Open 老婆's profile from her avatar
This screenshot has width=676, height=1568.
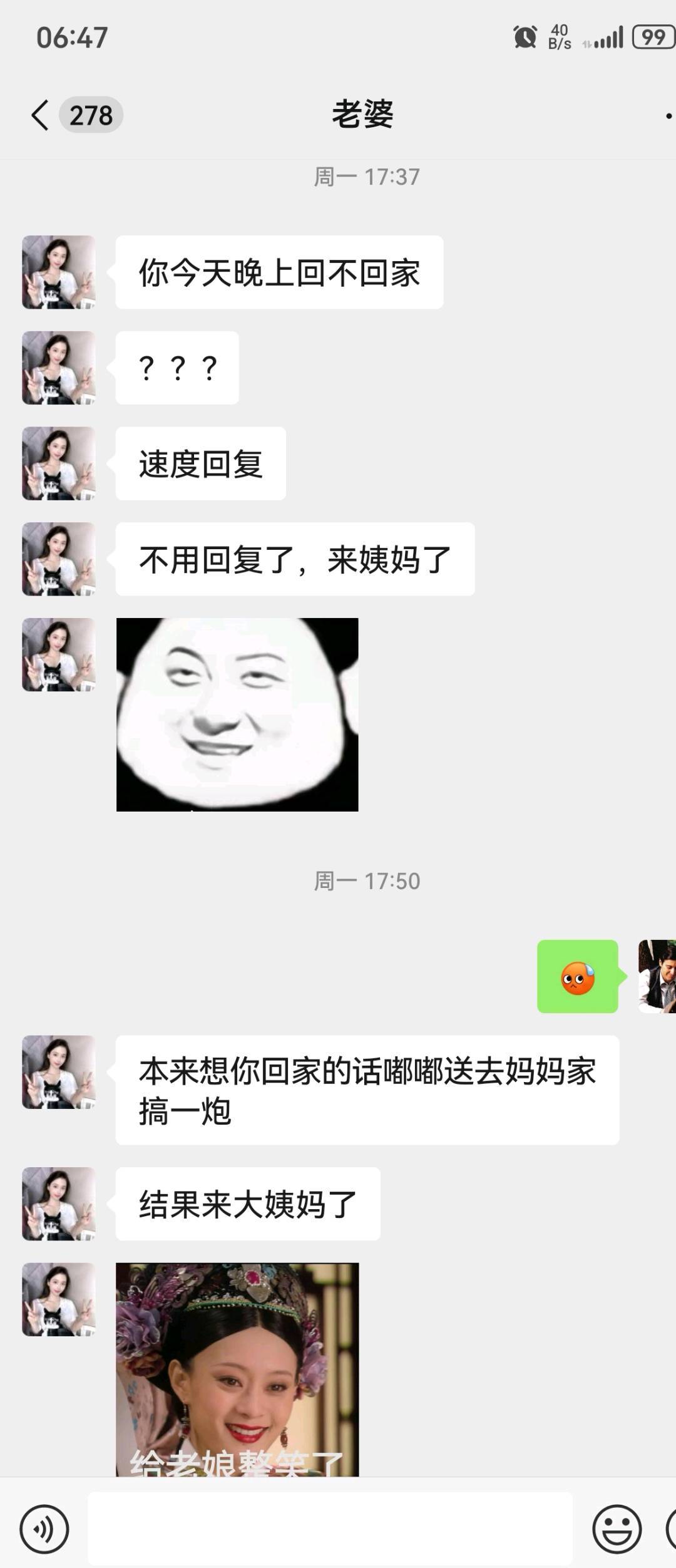59,272
